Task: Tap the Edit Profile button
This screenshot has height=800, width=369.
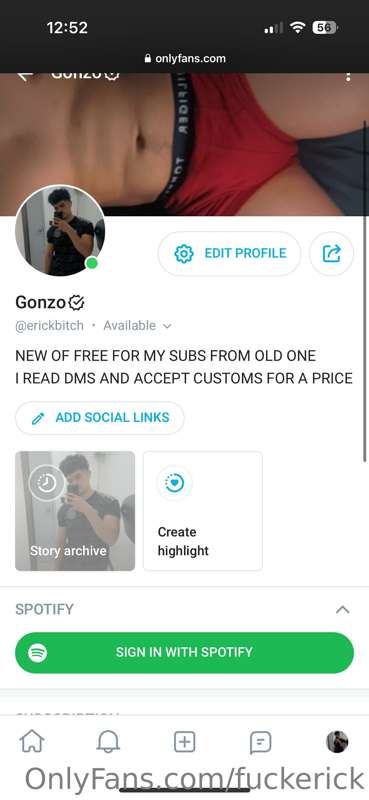Action: (x=229, y=254)
